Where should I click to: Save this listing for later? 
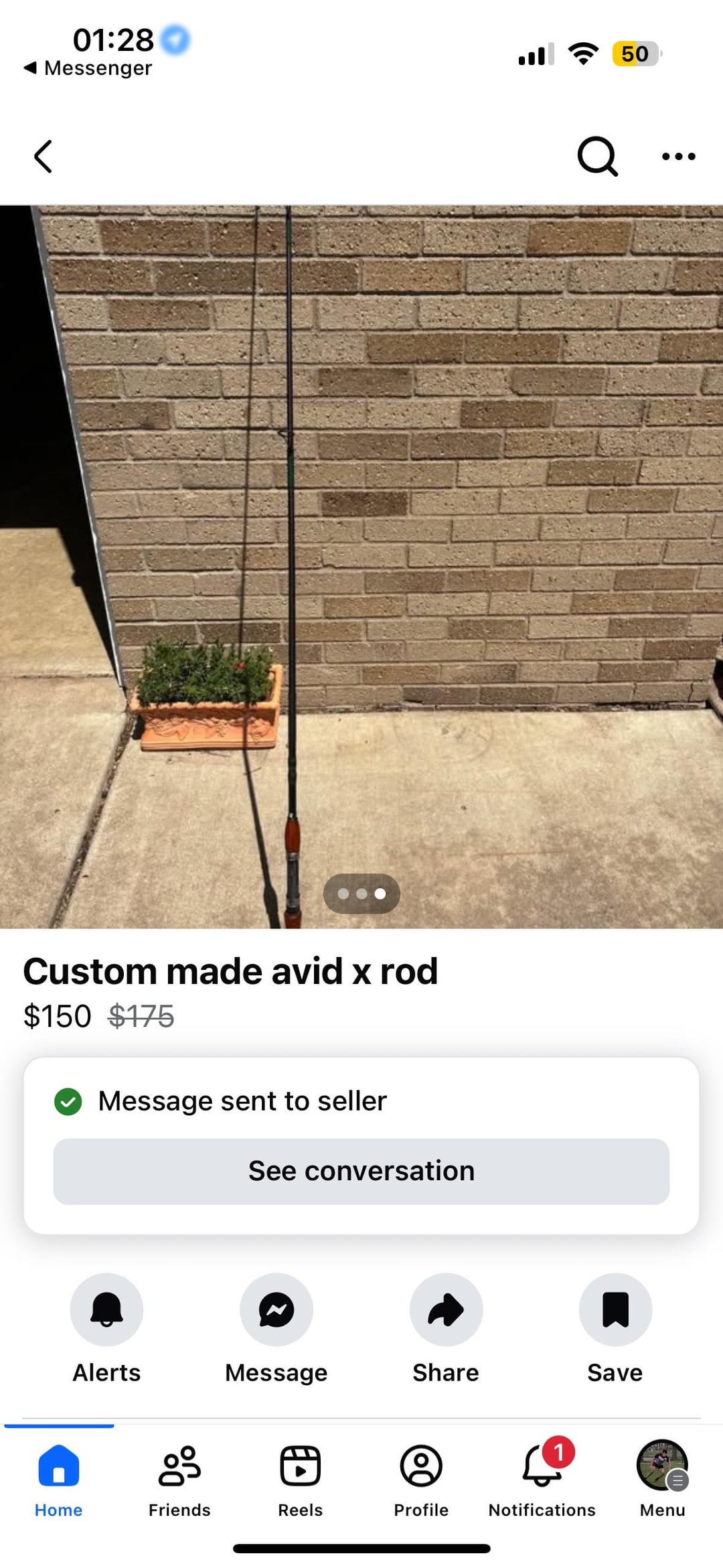615,1309
